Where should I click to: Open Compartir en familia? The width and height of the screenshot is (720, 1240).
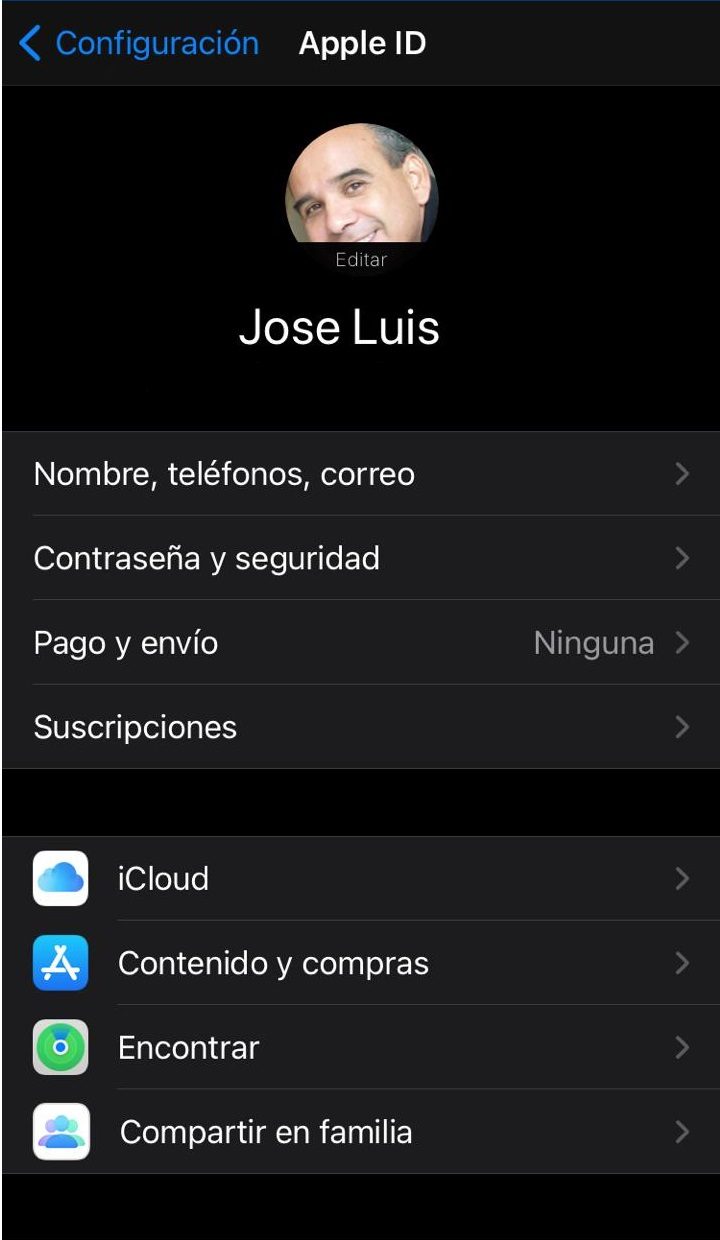(x=360, y=1132)
